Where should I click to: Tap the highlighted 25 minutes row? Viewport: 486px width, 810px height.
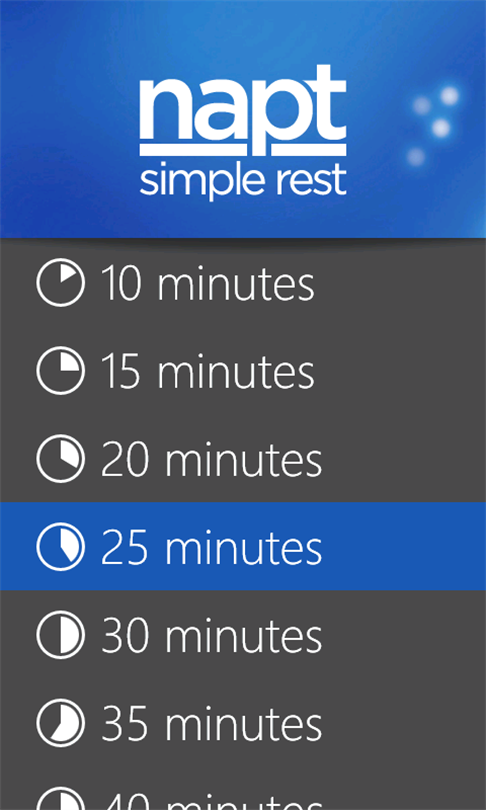(x=243, y=546)
